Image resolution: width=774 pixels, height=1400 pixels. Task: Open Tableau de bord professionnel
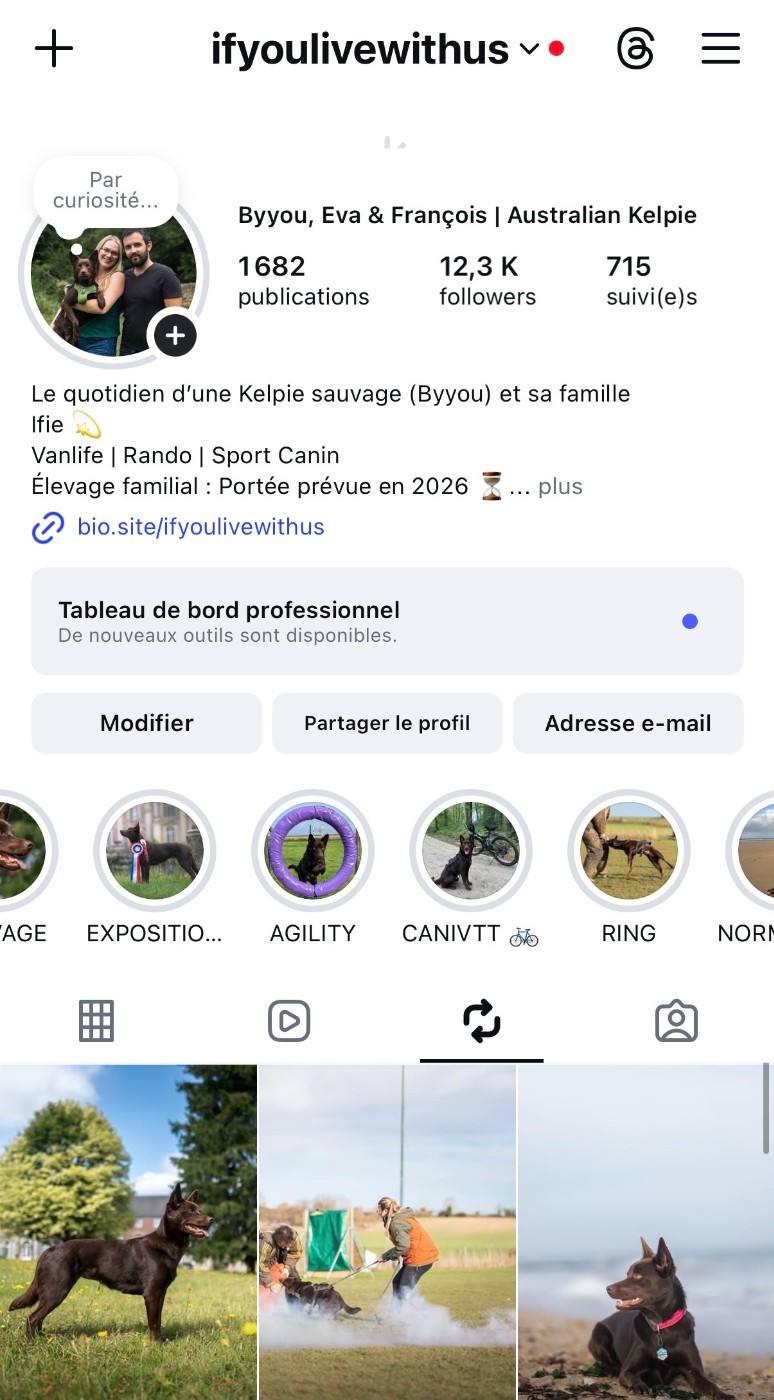coord(387,621)
